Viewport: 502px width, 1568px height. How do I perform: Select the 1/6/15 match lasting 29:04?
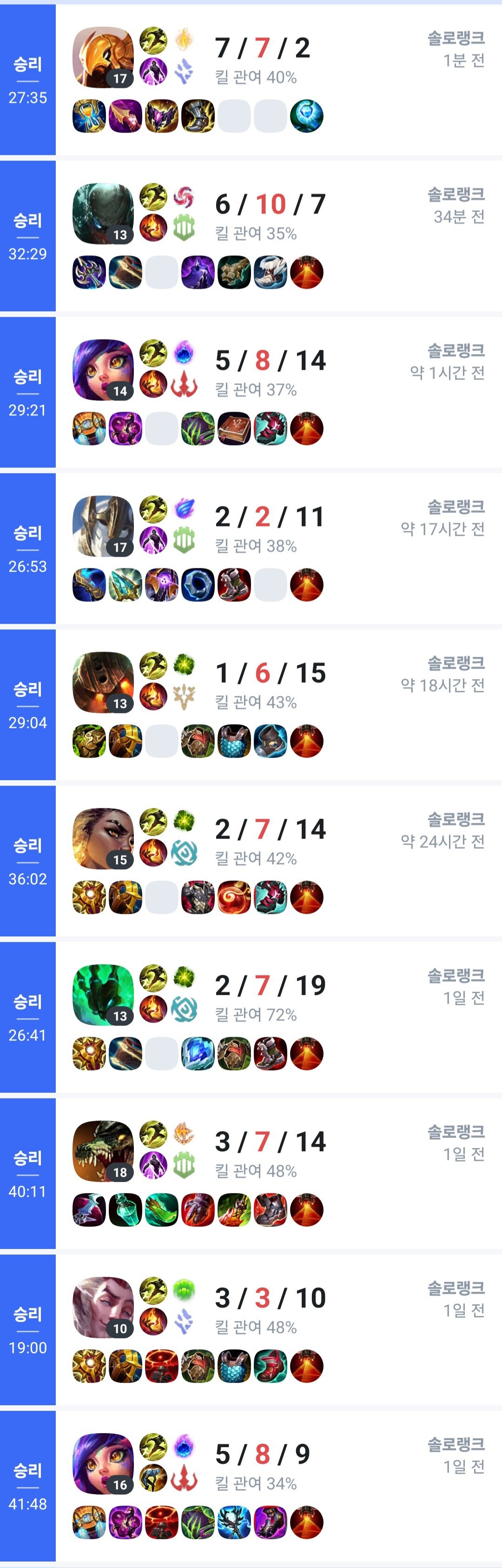(270, 673)
